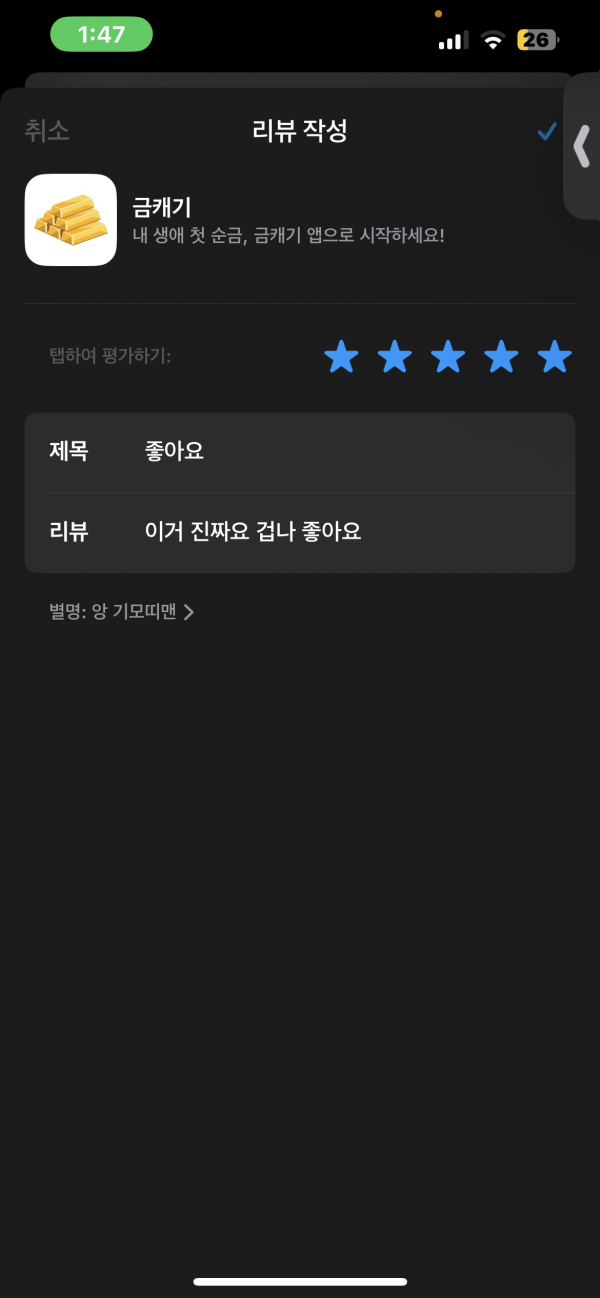Open the side handle arrow on the edge
The height and width of the screenshot is (1298, 600).
coord(582,146)
